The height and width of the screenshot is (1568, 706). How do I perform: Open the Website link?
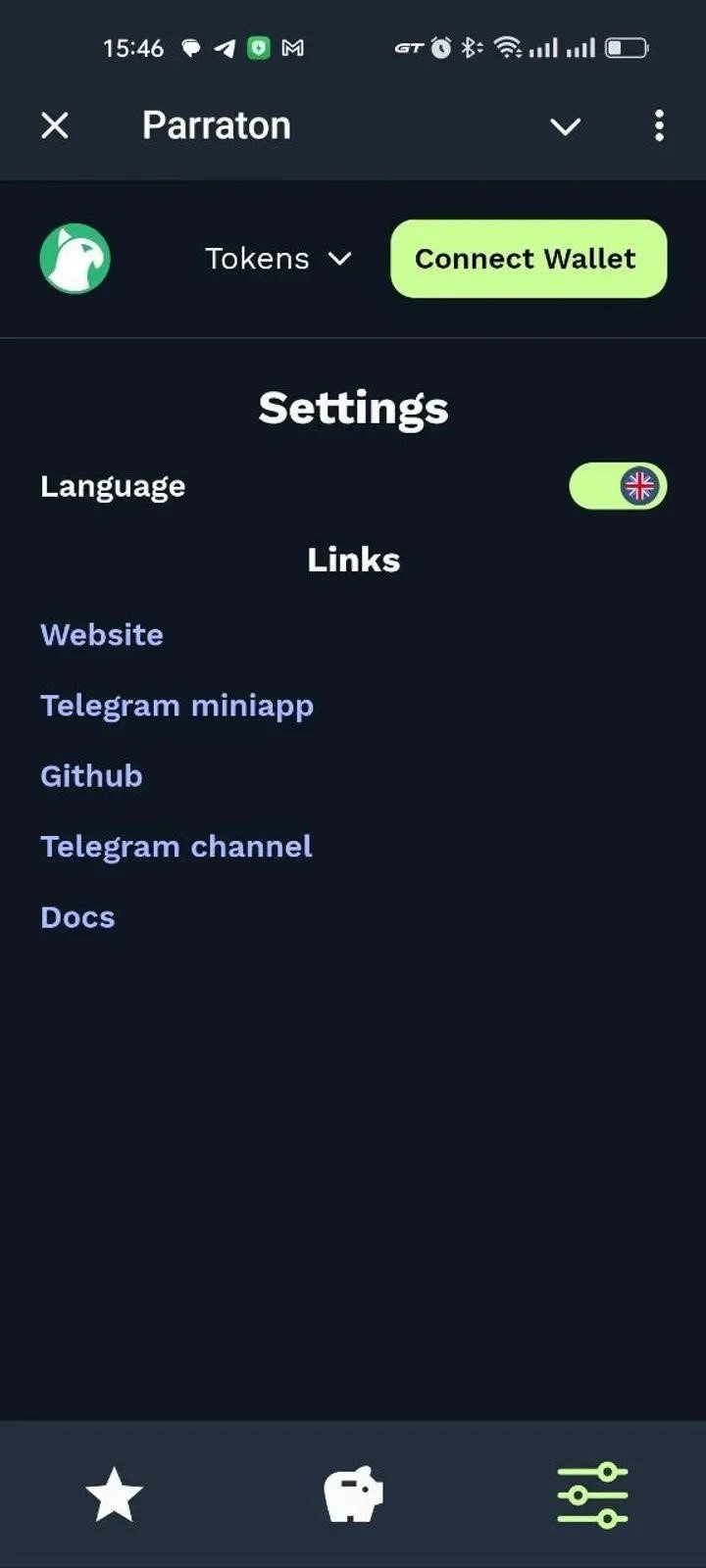(102, 635)
